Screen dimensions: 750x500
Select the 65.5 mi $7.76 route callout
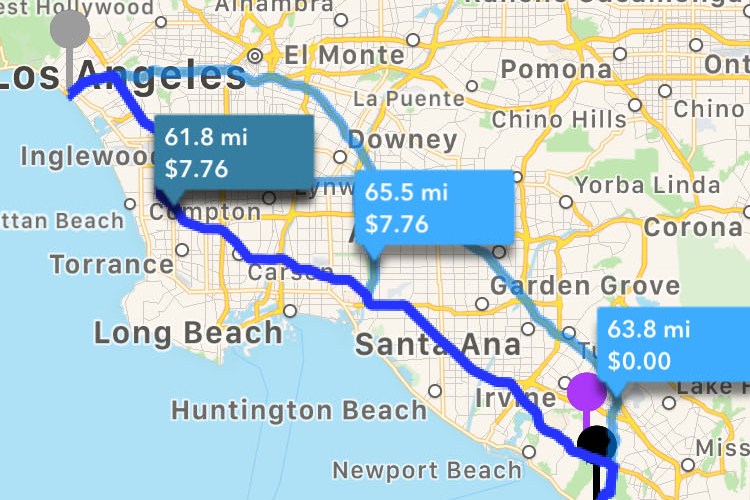(x=430, y=207)
